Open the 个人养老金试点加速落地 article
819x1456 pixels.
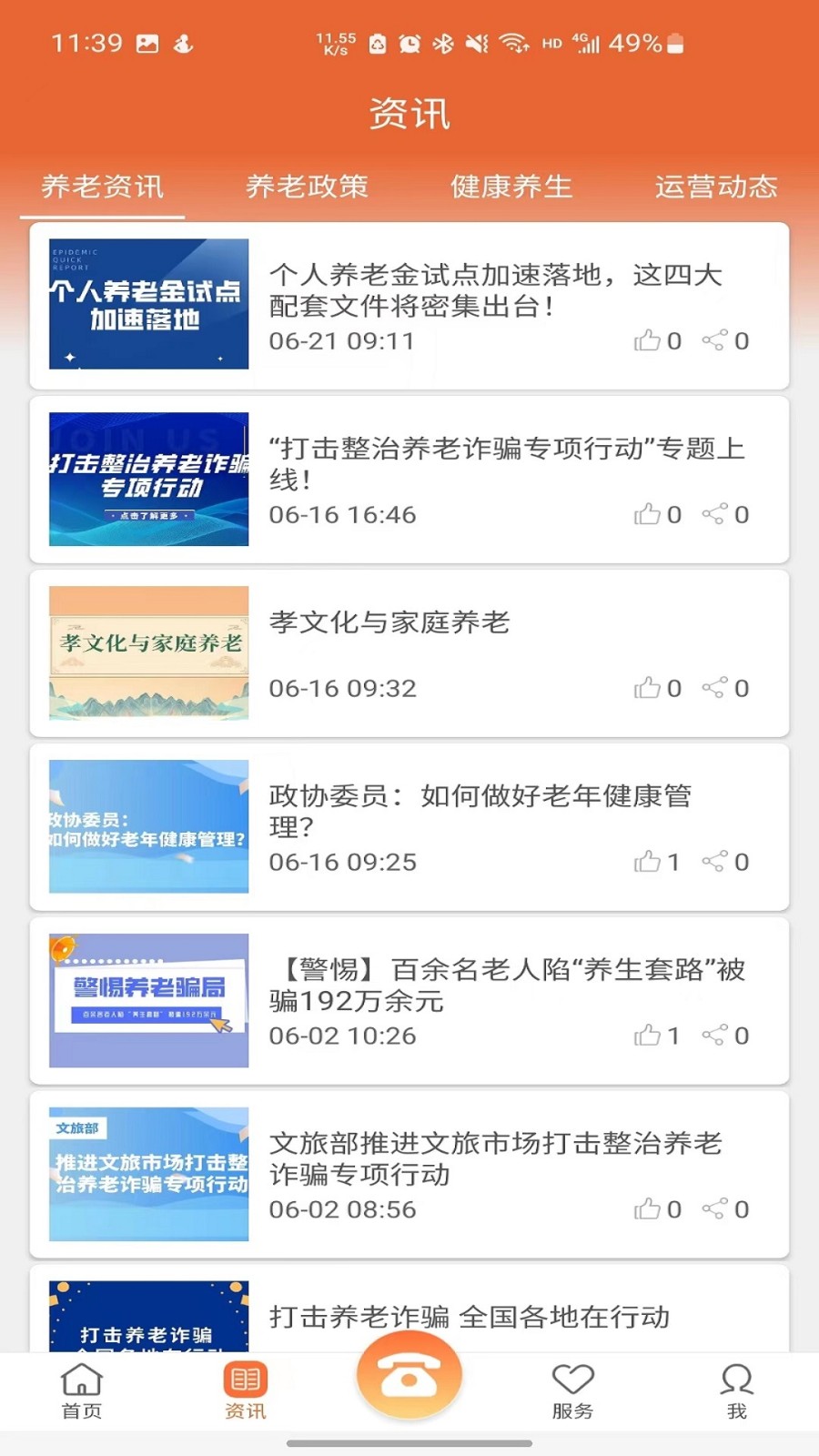coord(496,290)
